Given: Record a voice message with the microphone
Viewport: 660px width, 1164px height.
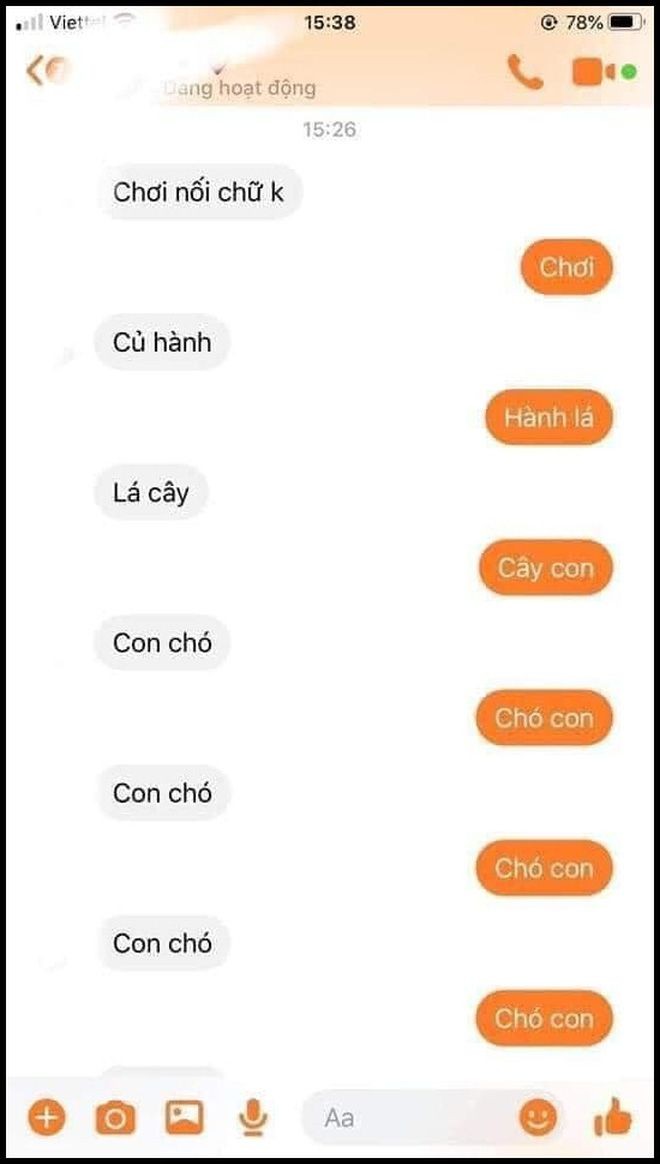Looking at the screenshot, I should point(253,1117).
